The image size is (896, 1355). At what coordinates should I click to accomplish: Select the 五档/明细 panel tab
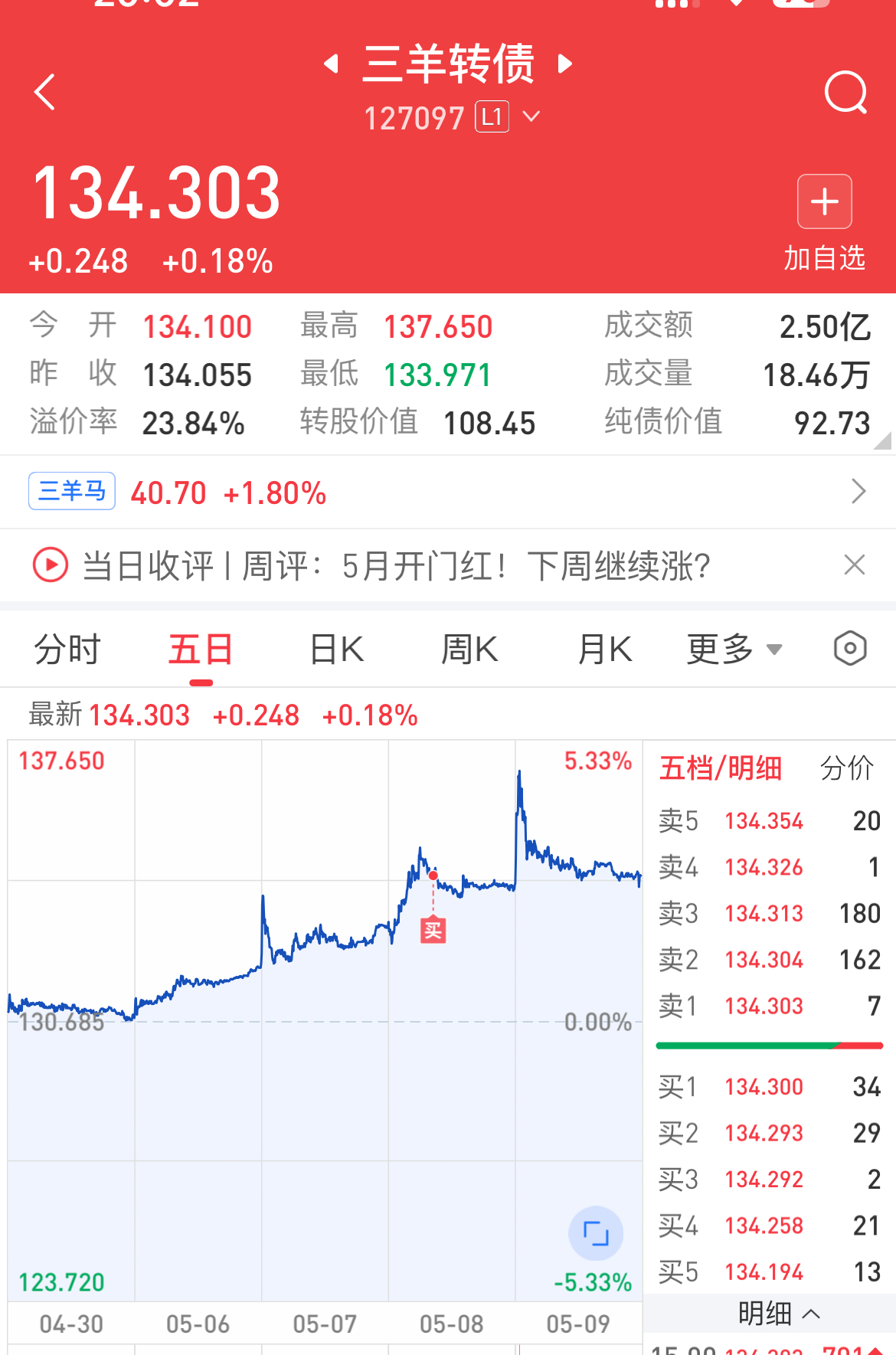(720, 768)
